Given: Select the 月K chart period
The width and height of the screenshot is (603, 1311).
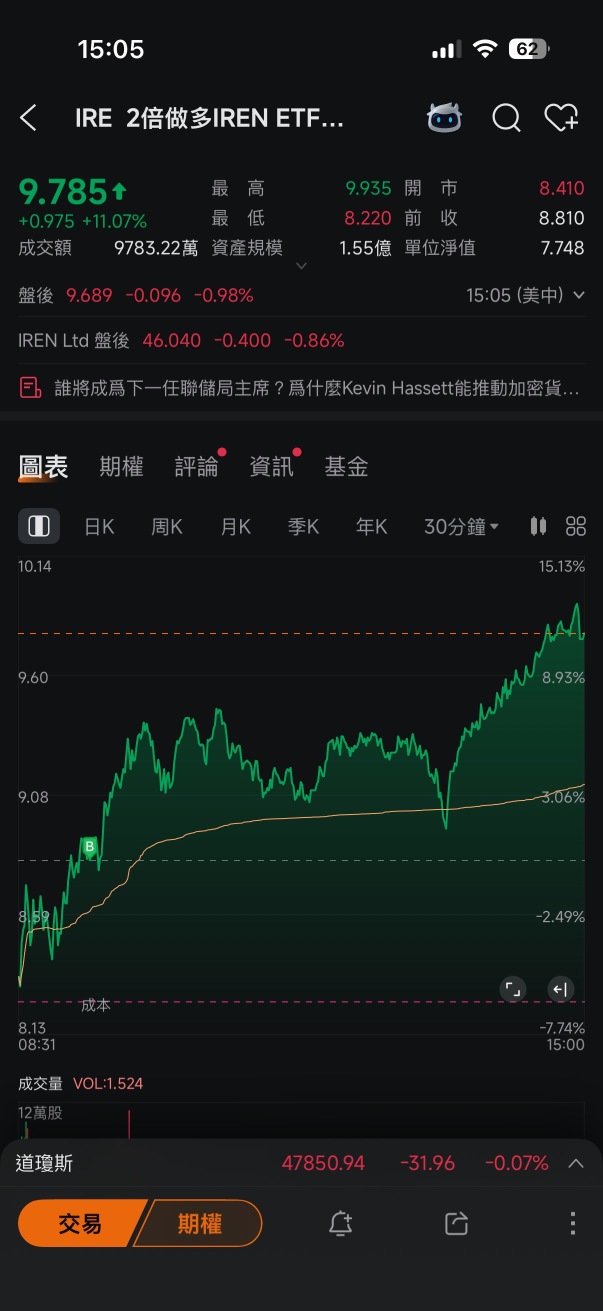Looking at the screenshot, I should pos(236,526).
